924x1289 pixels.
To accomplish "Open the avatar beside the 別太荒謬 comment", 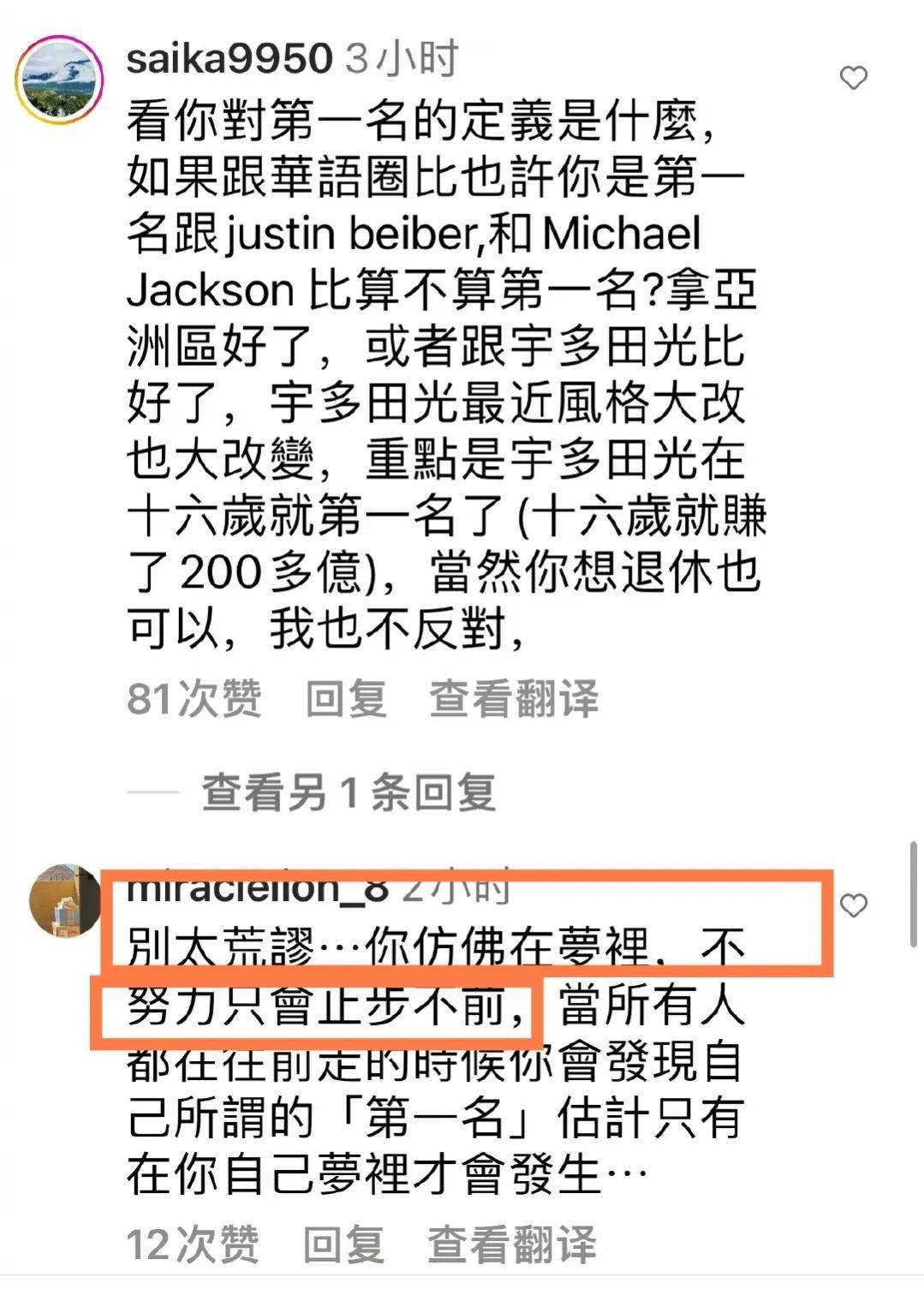I will [x=64, y=901].
